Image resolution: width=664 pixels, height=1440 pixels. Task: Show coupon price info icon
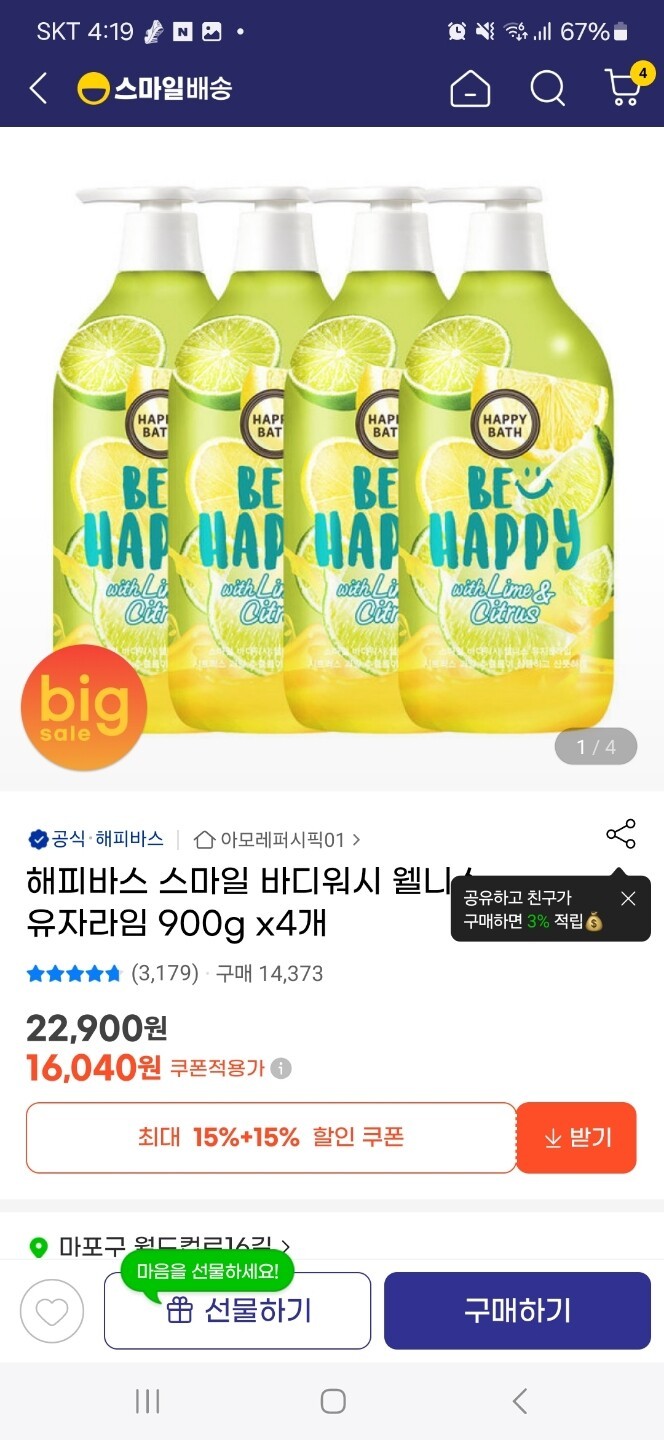click(x=282, y=1069)
